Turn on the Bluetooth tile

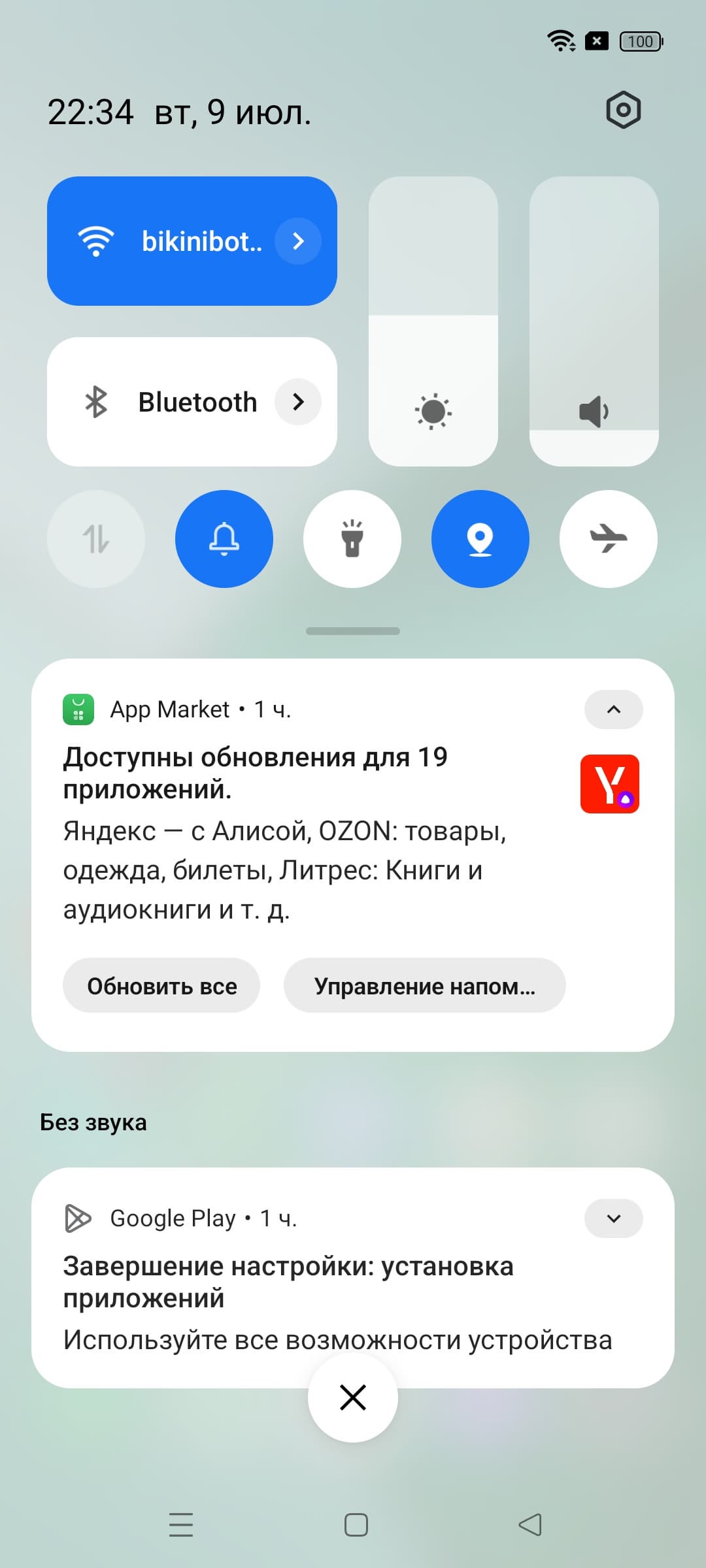point(170,402)
